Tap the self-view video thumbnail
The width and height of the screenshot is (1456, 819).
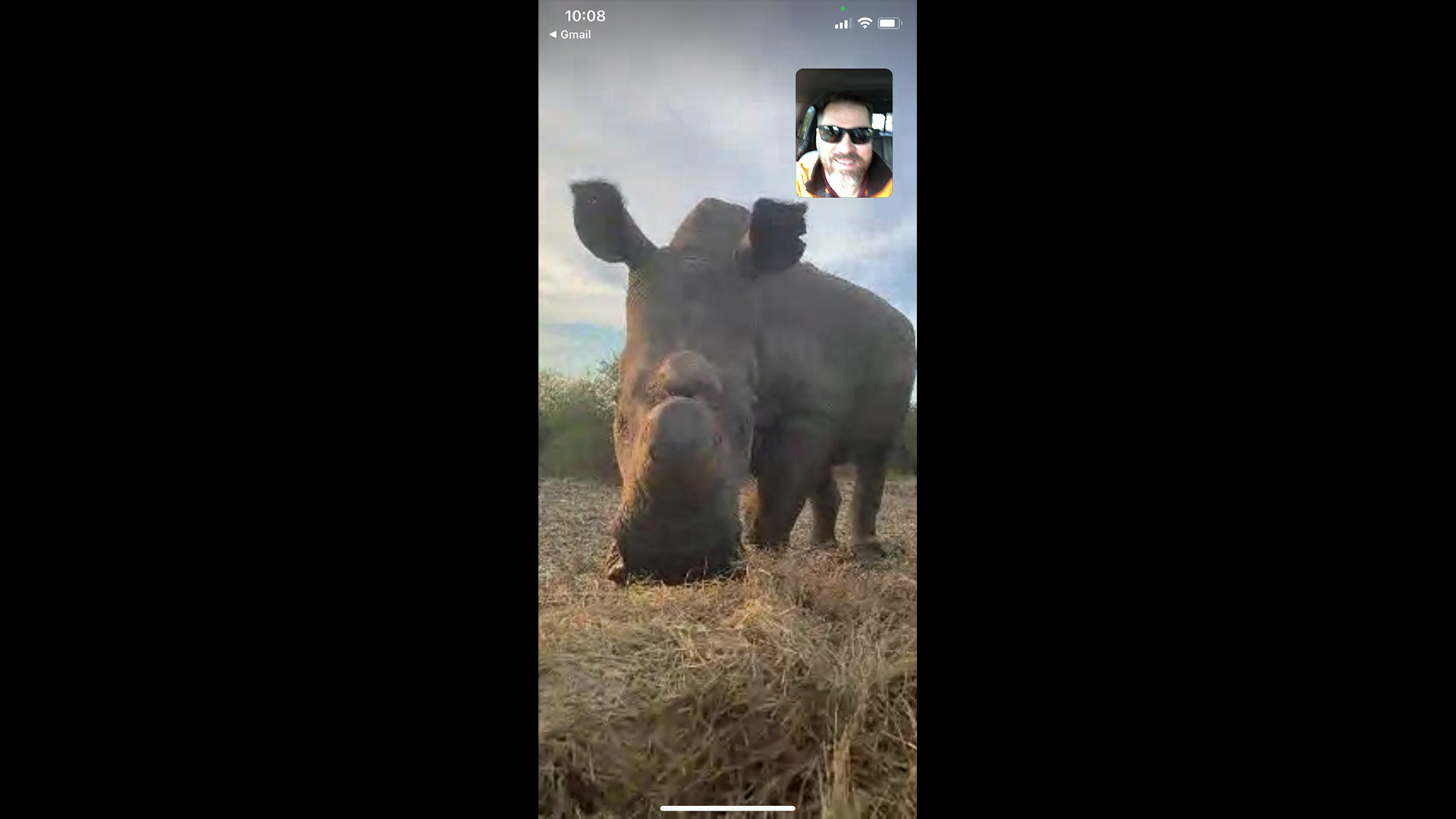tap(843, 133)
